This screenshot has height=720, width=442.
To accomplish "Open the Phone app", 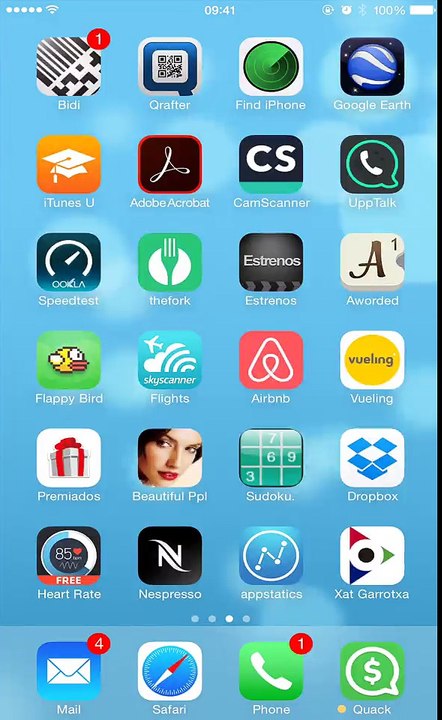I will point(271,671).
